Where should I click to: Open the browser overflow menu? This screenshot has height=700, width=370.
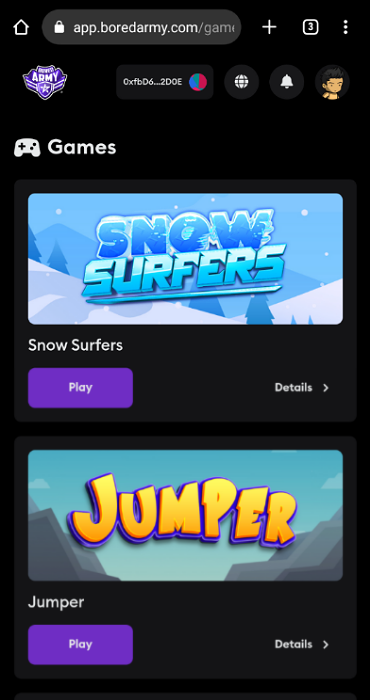click(345, 27)
